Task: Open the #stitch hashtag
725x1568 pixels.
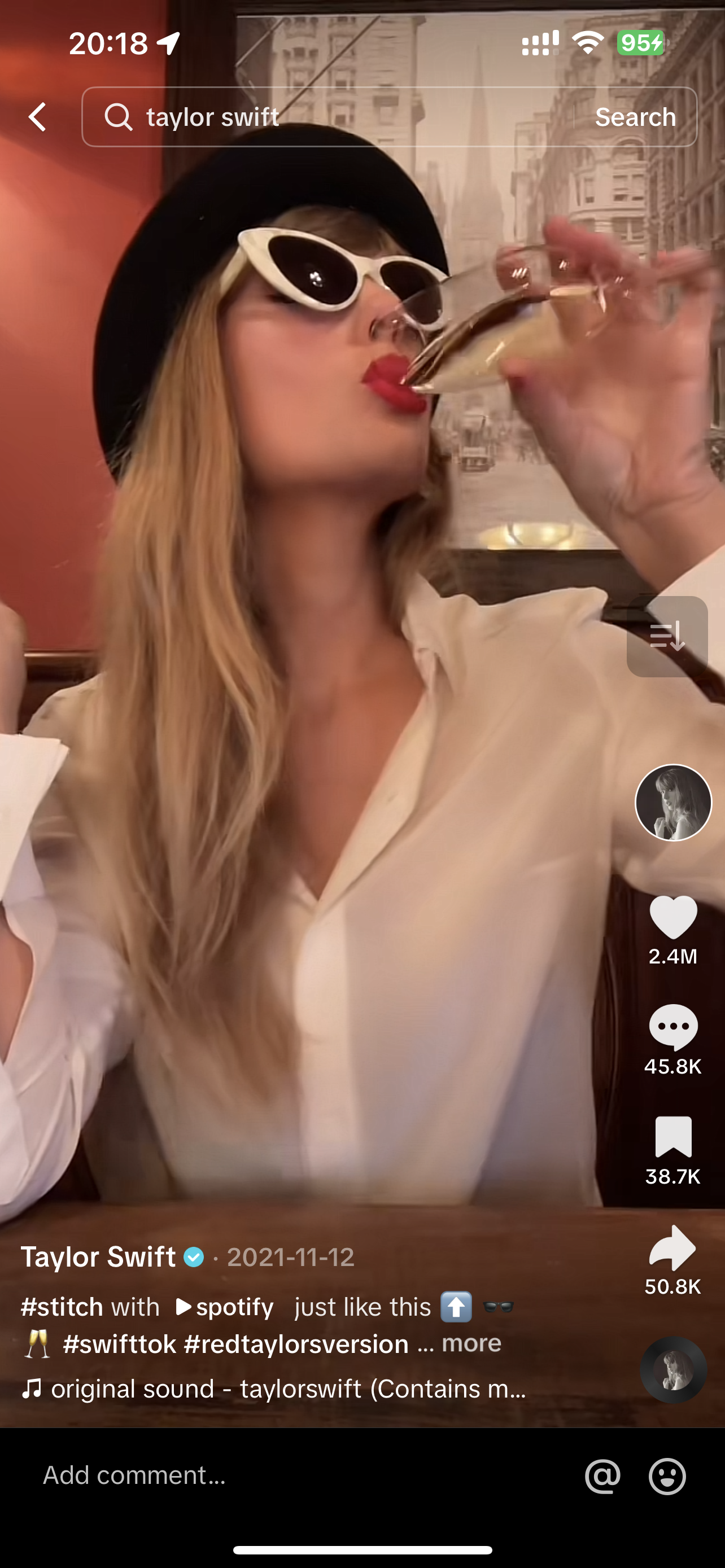Action: [x=62, y=1307]
